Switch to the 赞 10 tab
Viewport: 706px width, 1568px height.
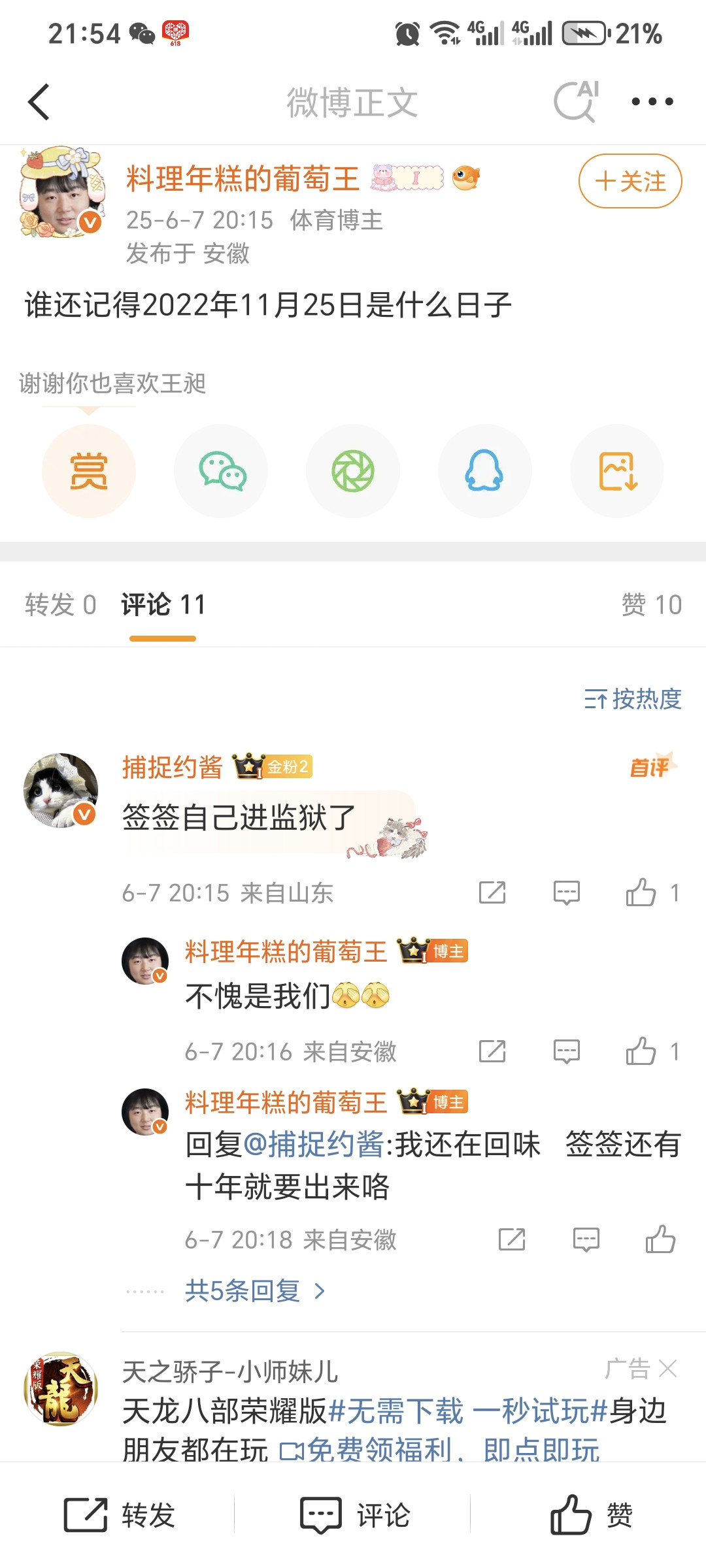pyautogui.click(x=651, y=605)
